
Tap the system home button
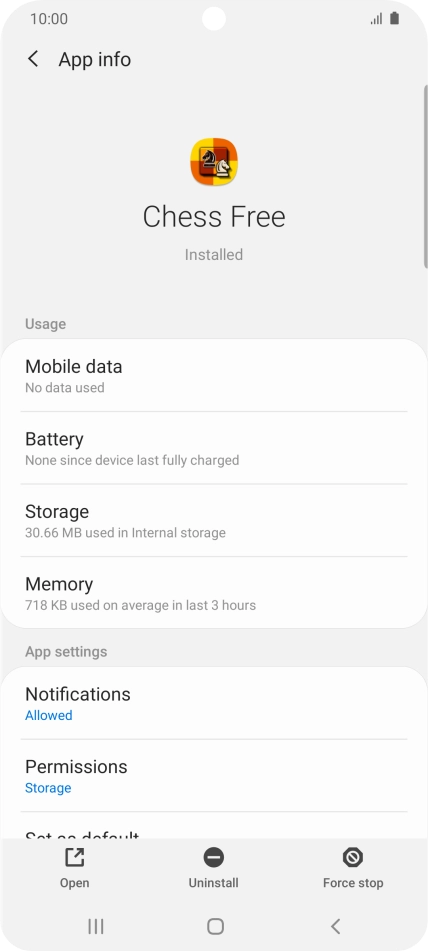click(x=215, y=926)
